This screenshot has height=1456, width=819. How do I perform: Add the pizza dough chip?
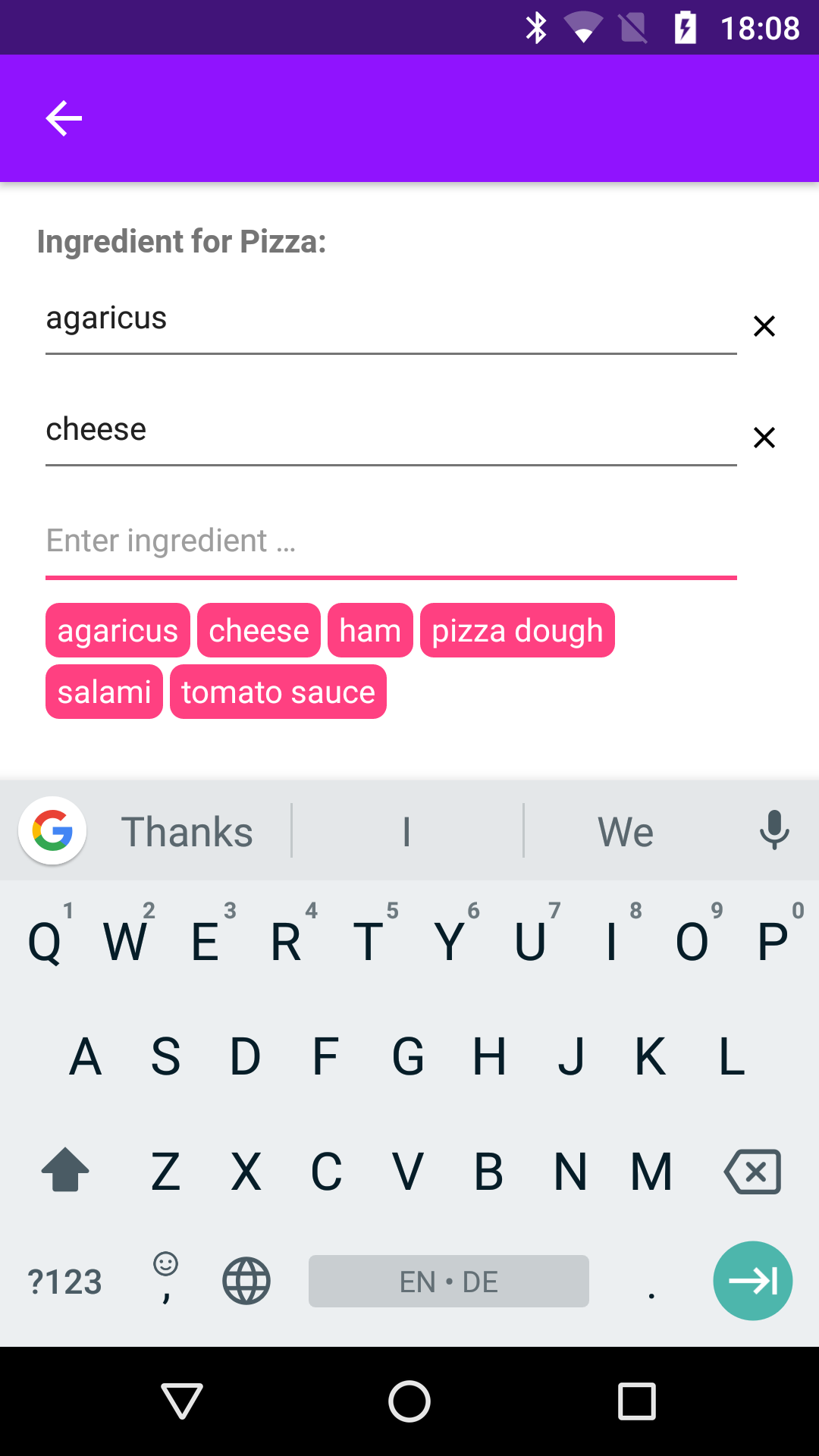coord(517,631)
